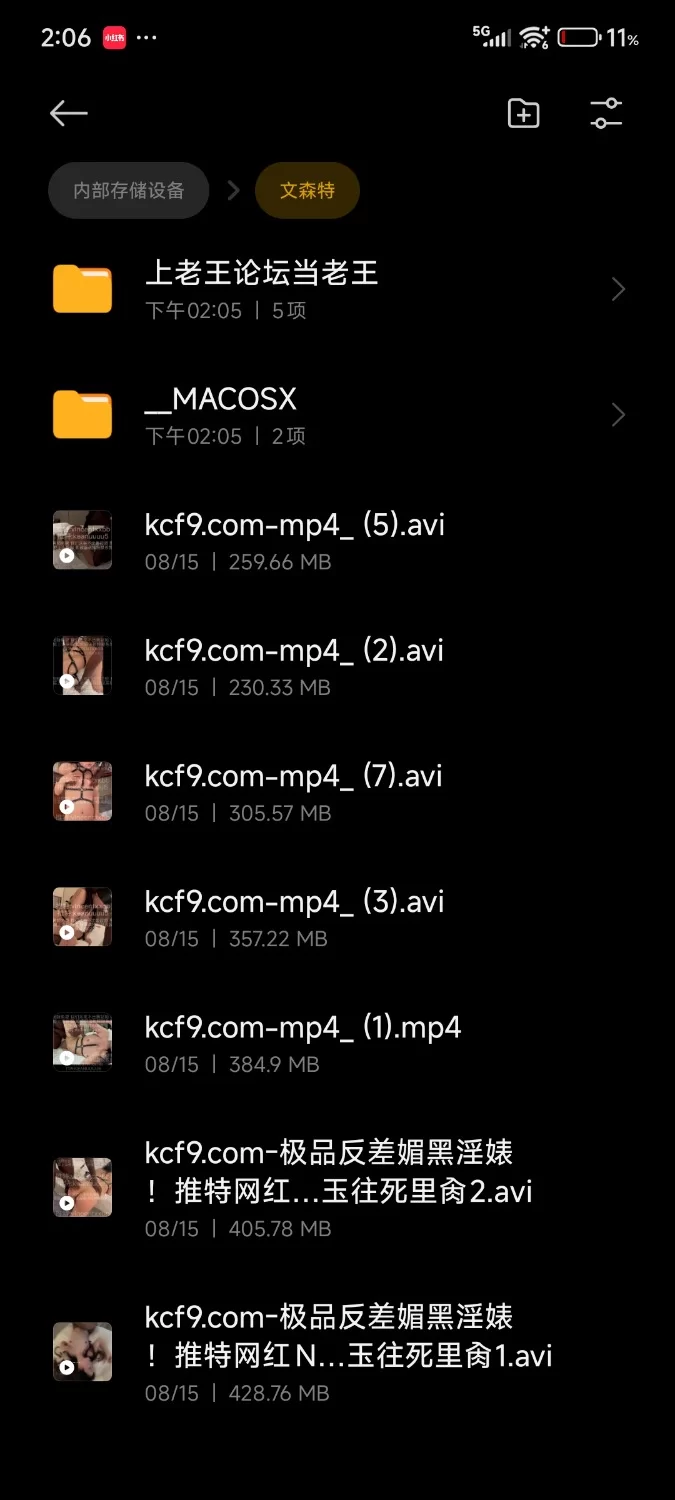Select the 文森特 breadcrumb chip
The height and width of the screenshot is (1500, 675).
pyautogui.click(x=307, y=190)
